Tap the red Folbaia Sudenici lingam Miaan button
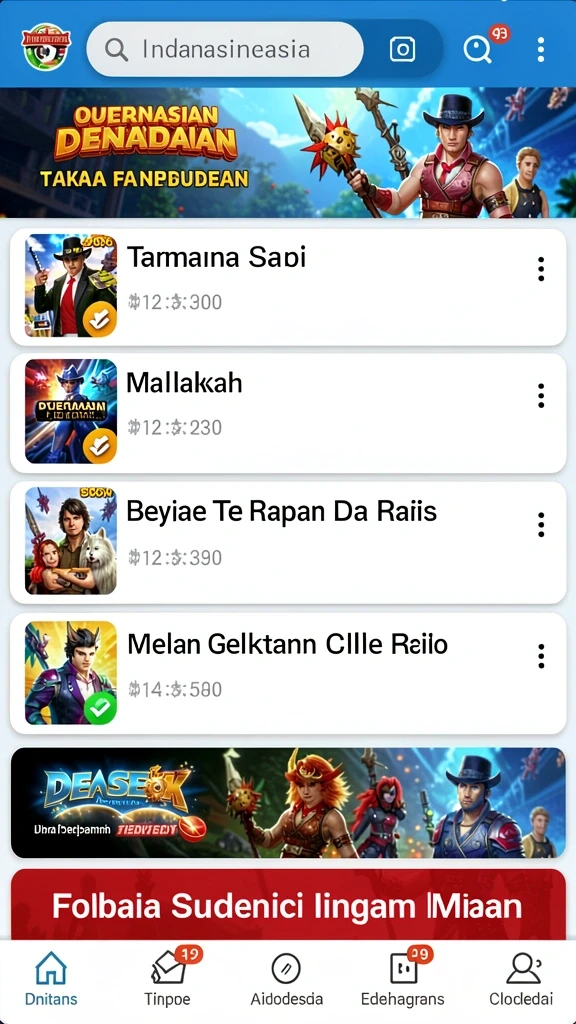 (288, 904)
